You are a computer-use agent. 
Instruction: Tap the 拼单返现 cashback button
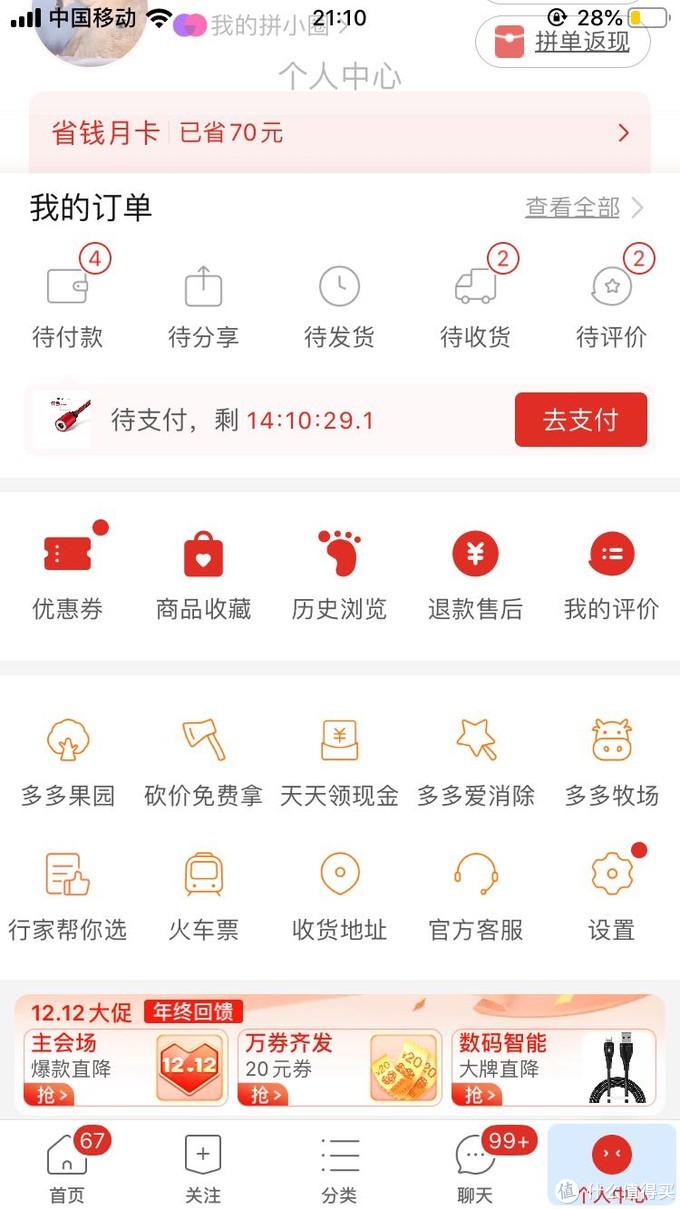pos(563,42)
